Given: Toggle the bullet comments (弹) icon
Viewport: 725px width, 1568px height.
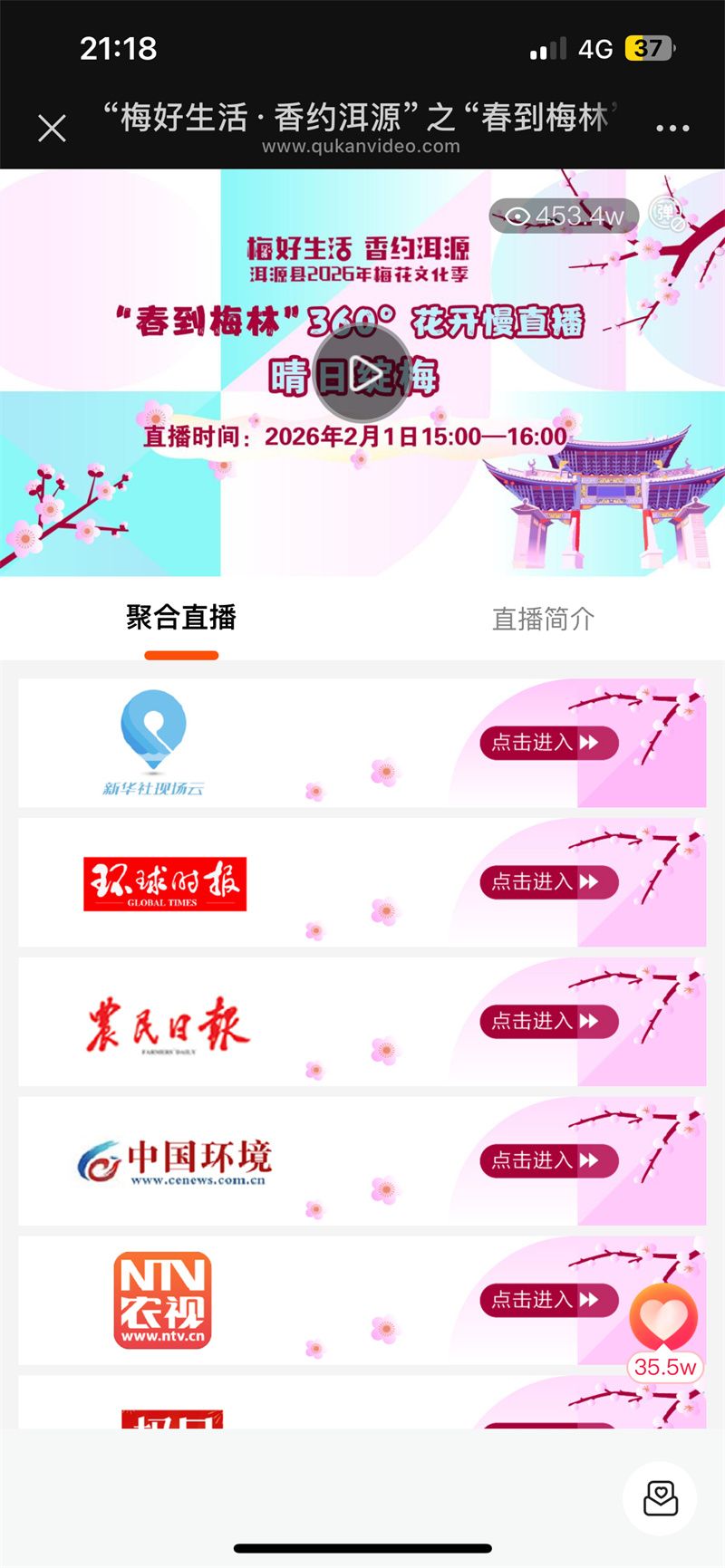Looking at the screenshot, I should click(667, 214).
